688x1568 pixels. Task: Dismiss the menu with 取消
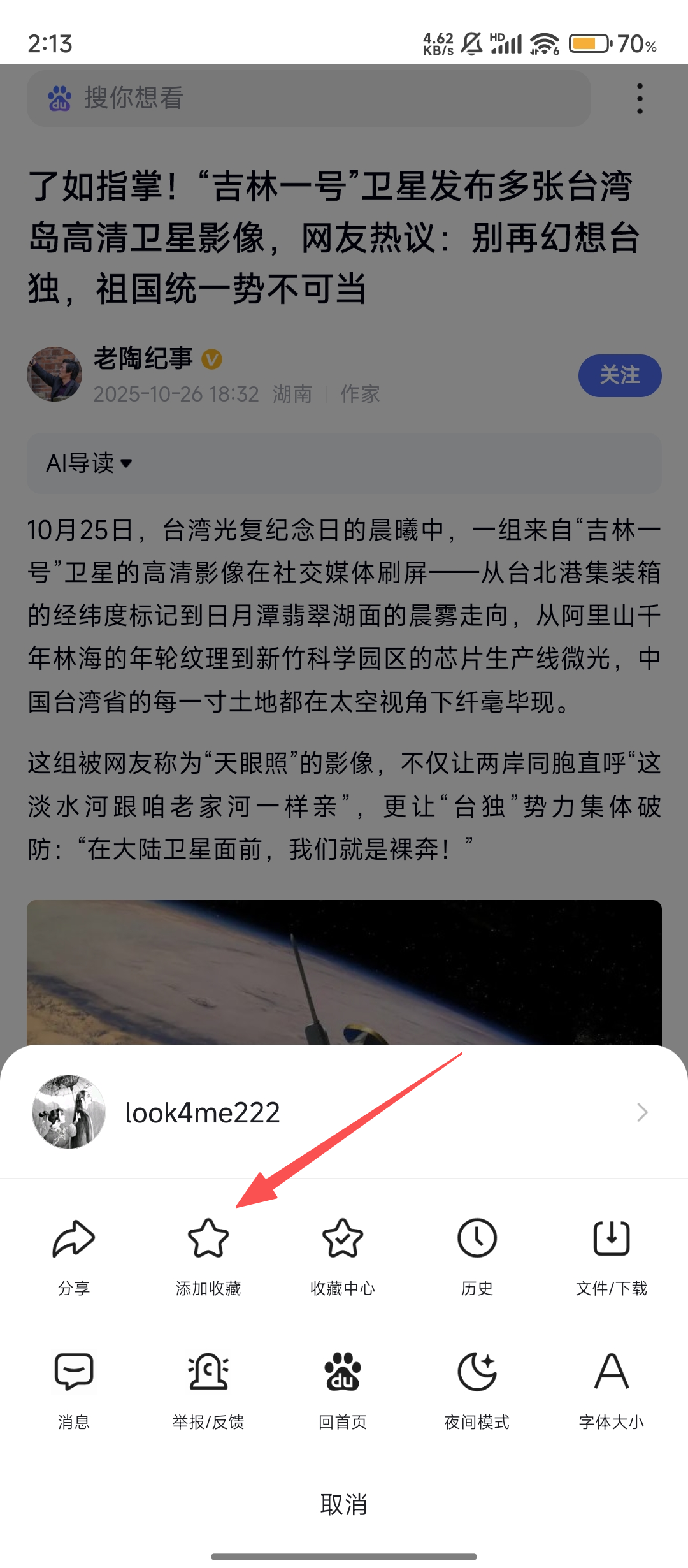[x=344, y=1504]
